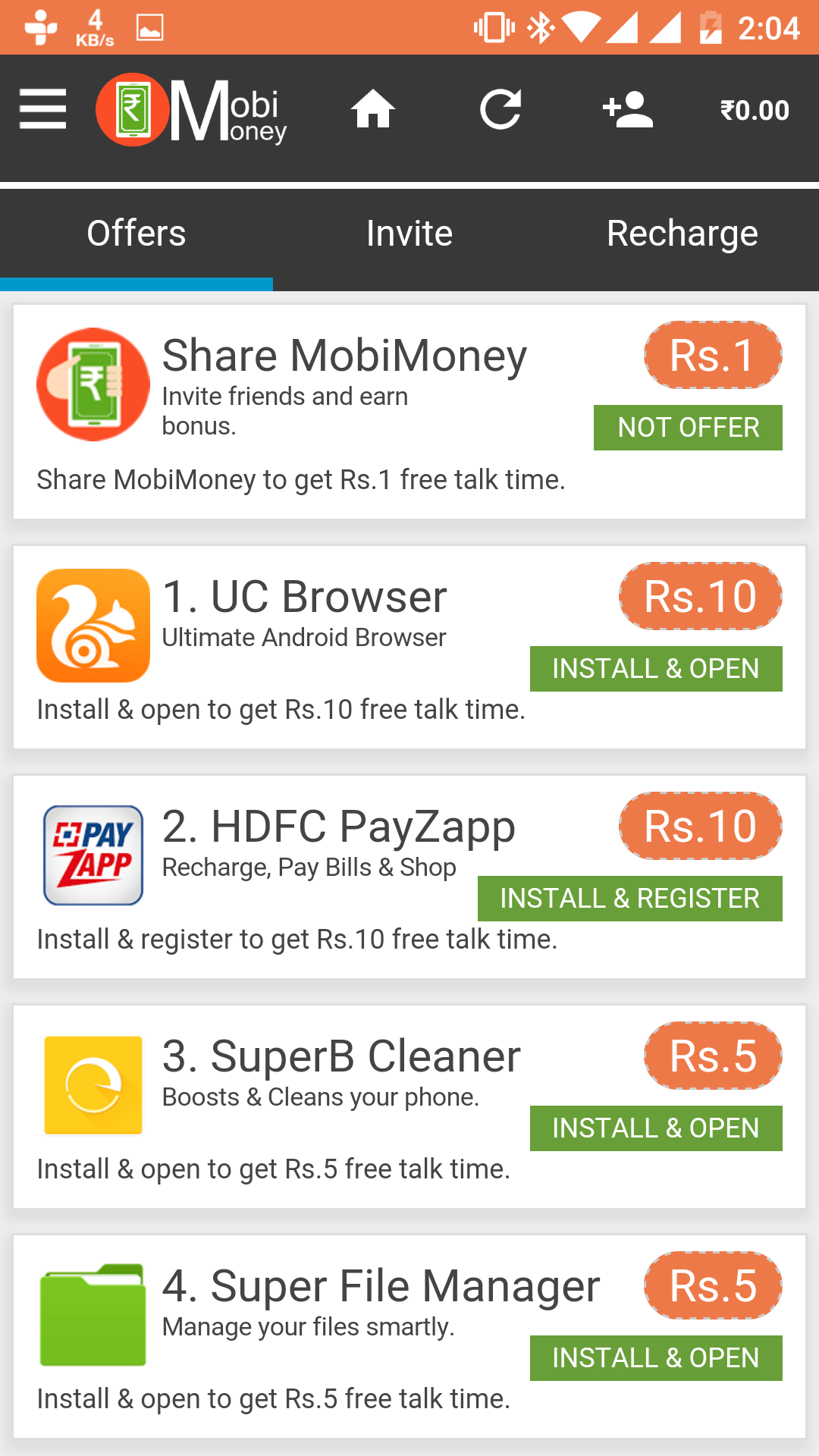Open the add friend icon

click(627, 110)
